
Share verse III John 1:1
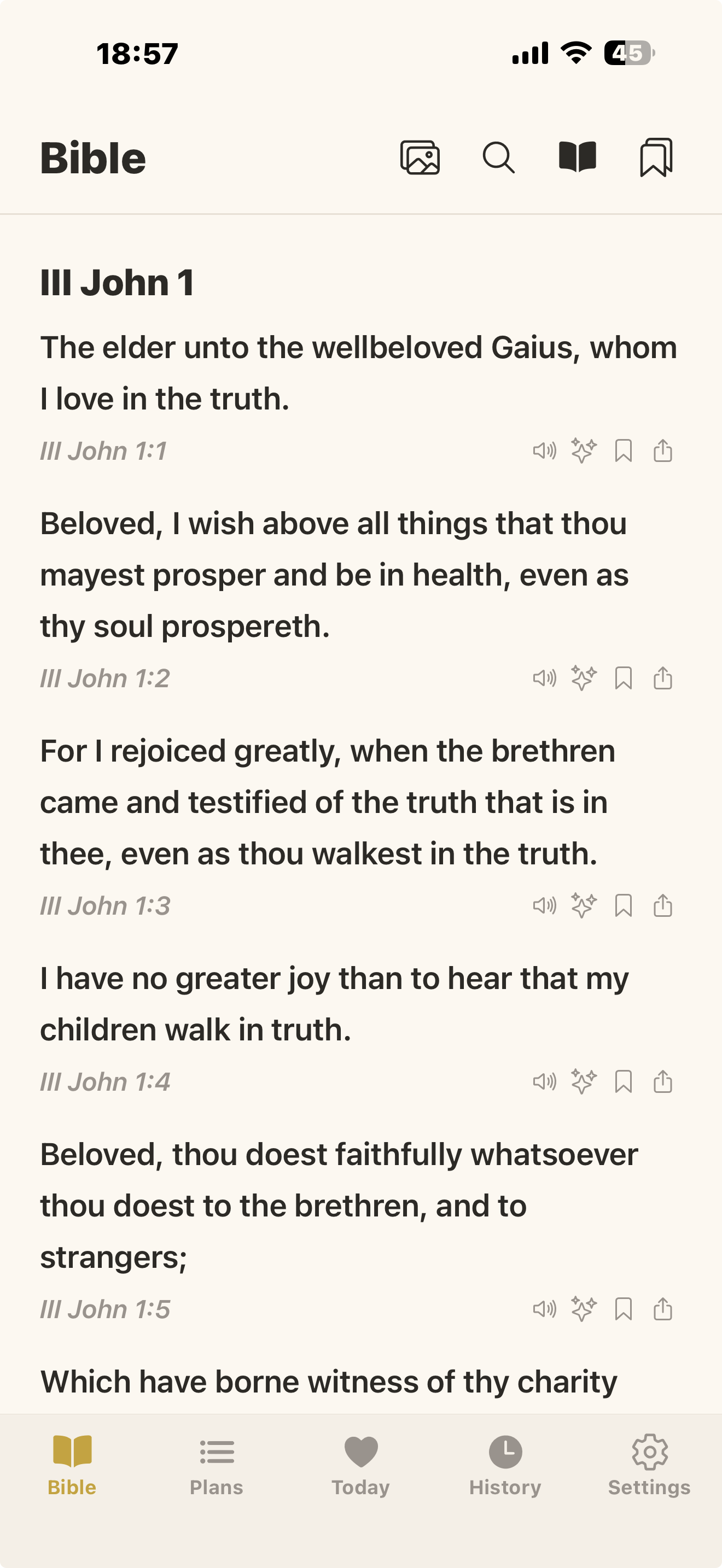[x=663, y=451]
